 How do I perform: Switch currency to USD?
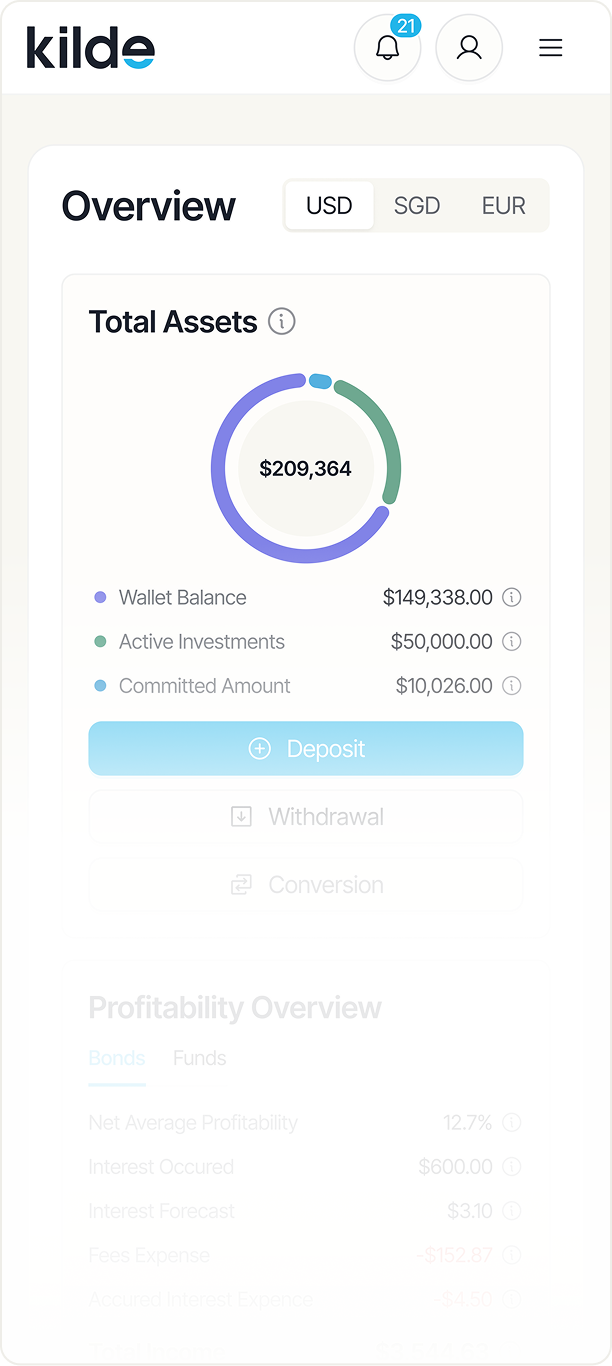pos(329,206)
